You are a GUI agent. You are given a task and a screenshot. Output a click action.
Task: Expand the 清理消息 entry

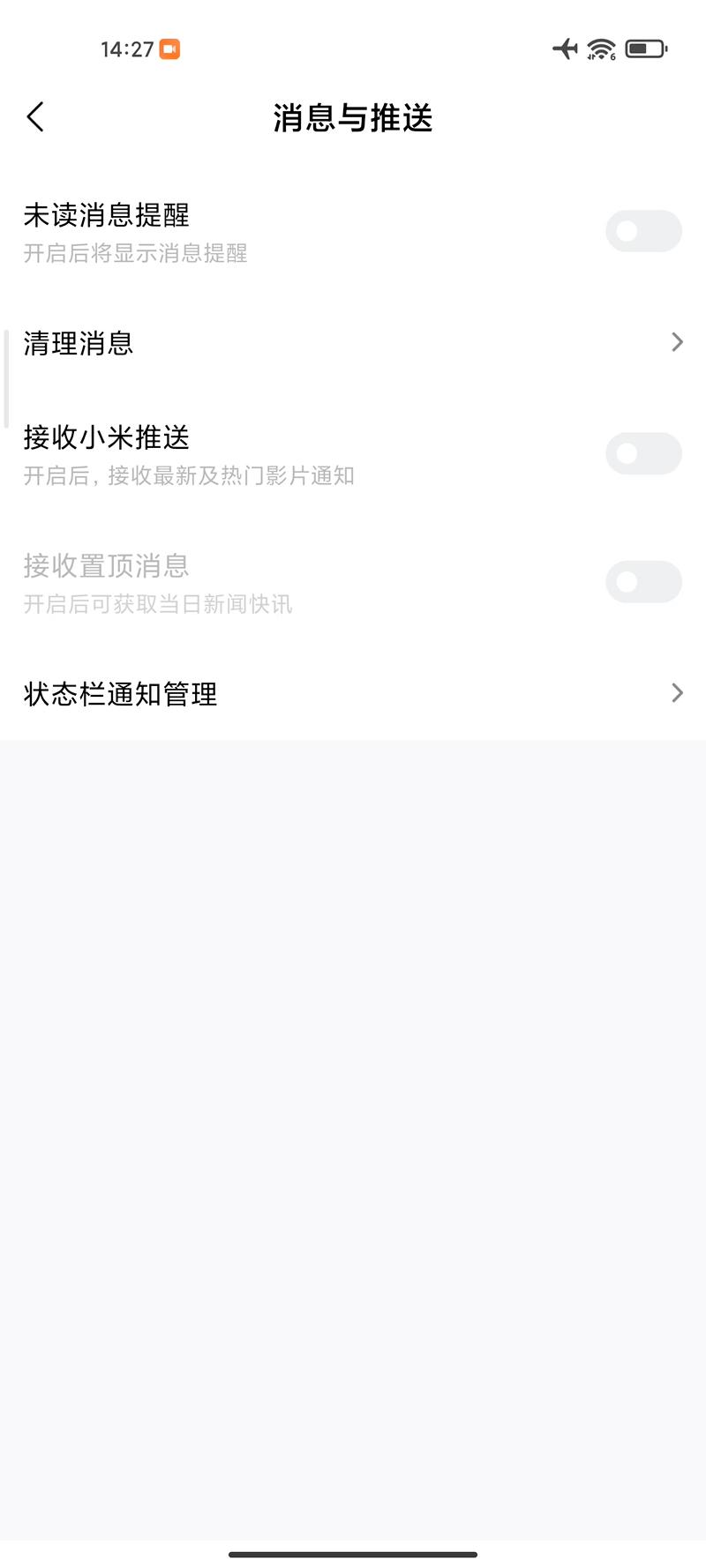pyautogui.click(x=353, y=344)
